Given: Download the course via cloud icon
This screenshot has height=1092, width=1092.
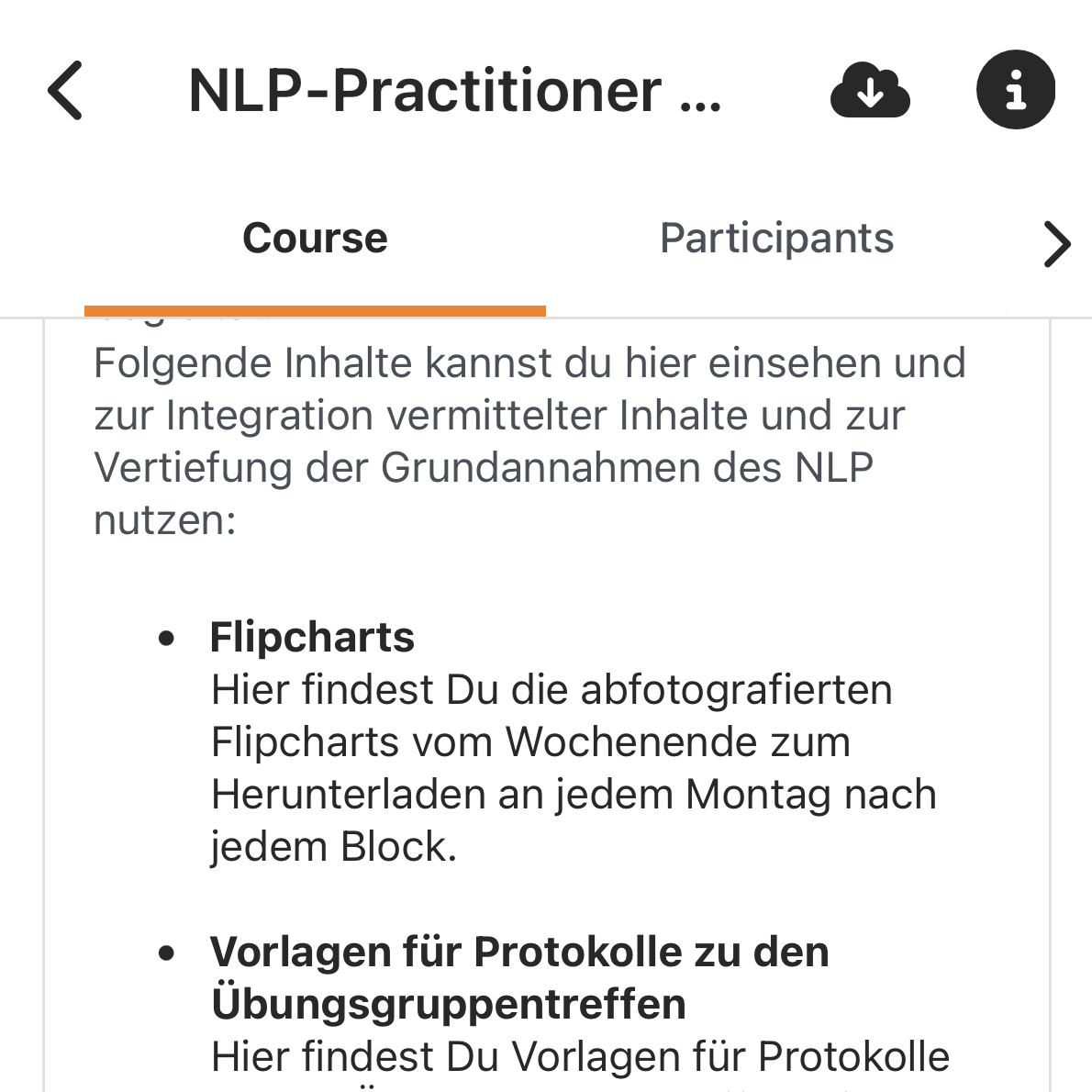Looking at the screenshot, I should [x=870, y=90].
